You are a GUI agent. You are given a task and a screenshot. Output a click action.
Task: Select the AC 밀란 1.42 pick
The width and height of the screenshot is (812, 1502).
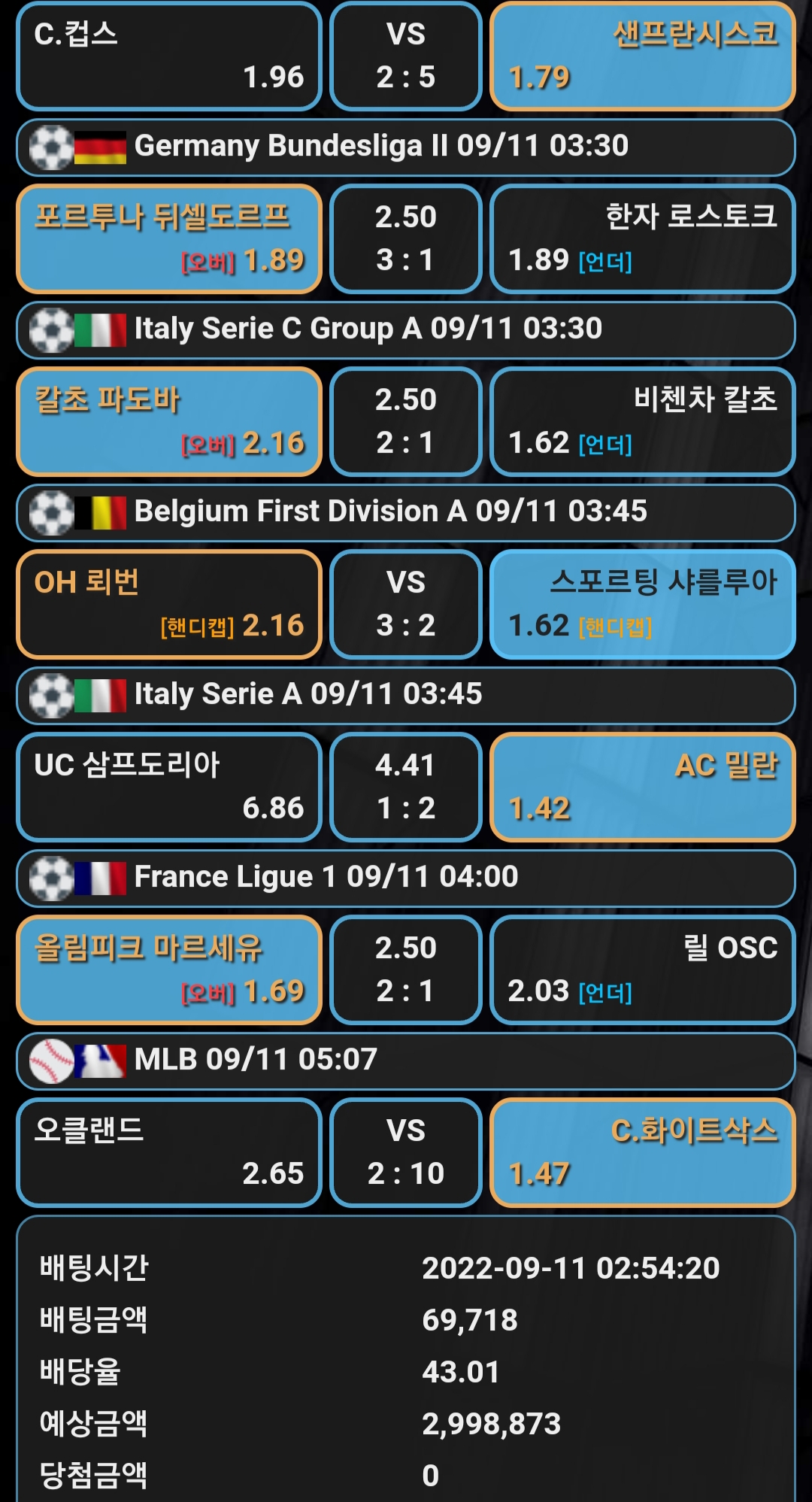(643, 787)
